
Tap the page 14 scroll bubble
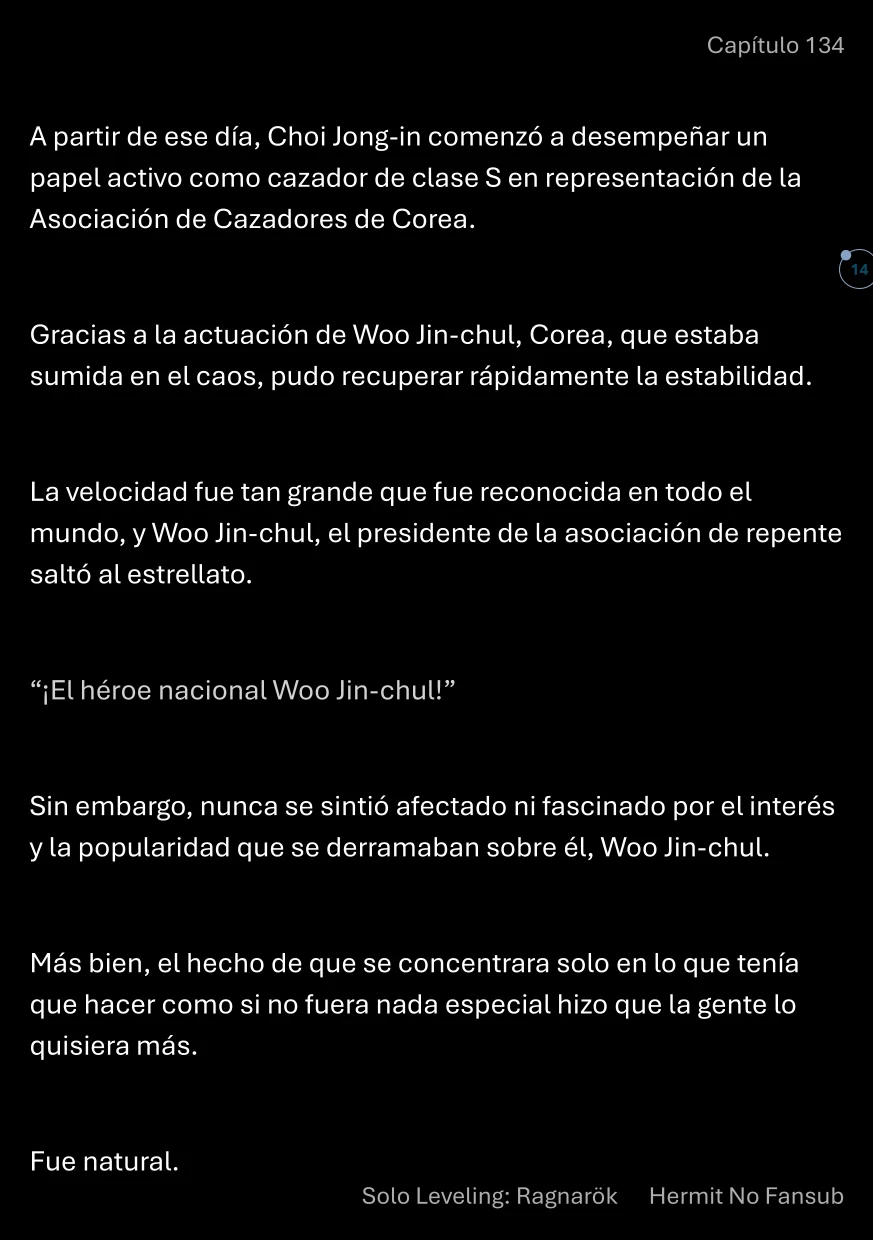(857, 270)
